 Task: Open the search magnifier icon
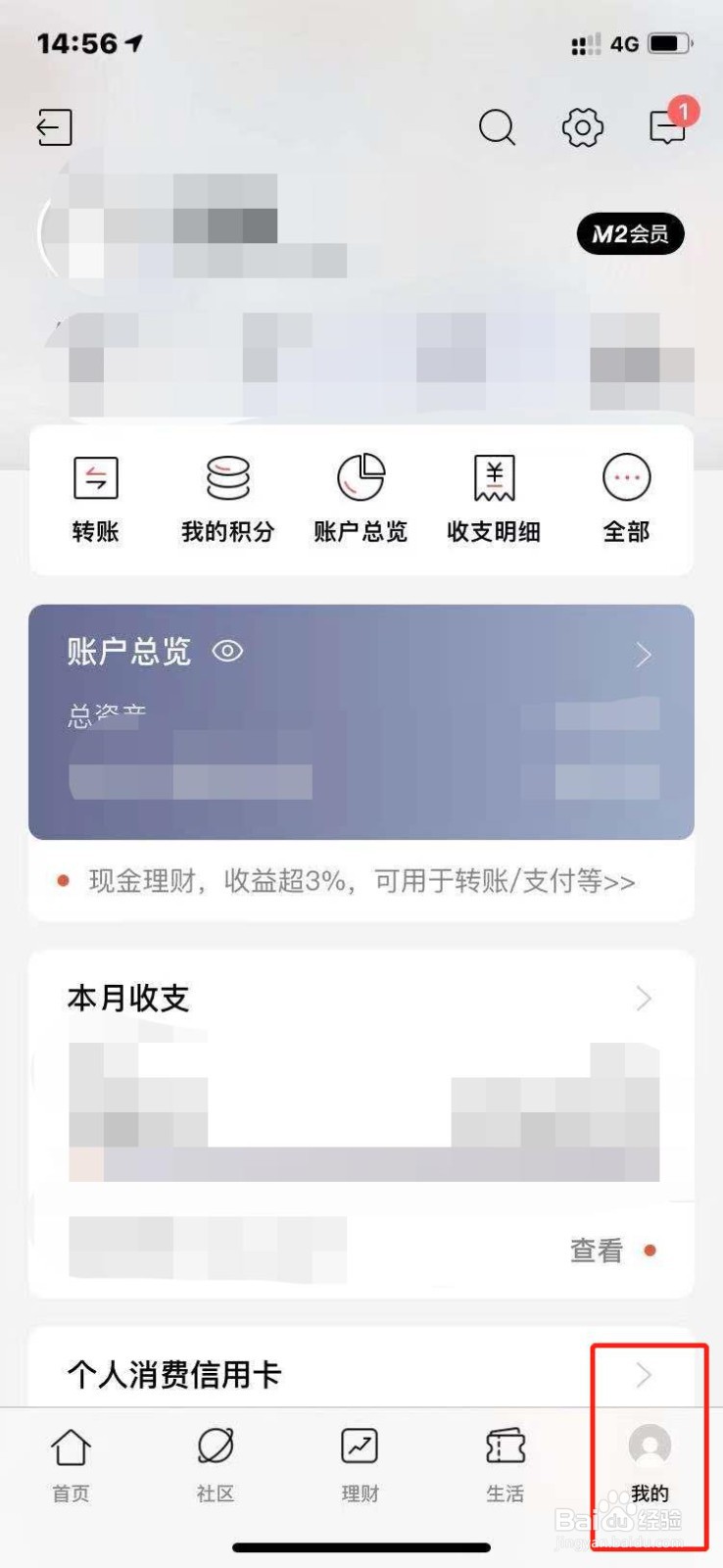496,127
